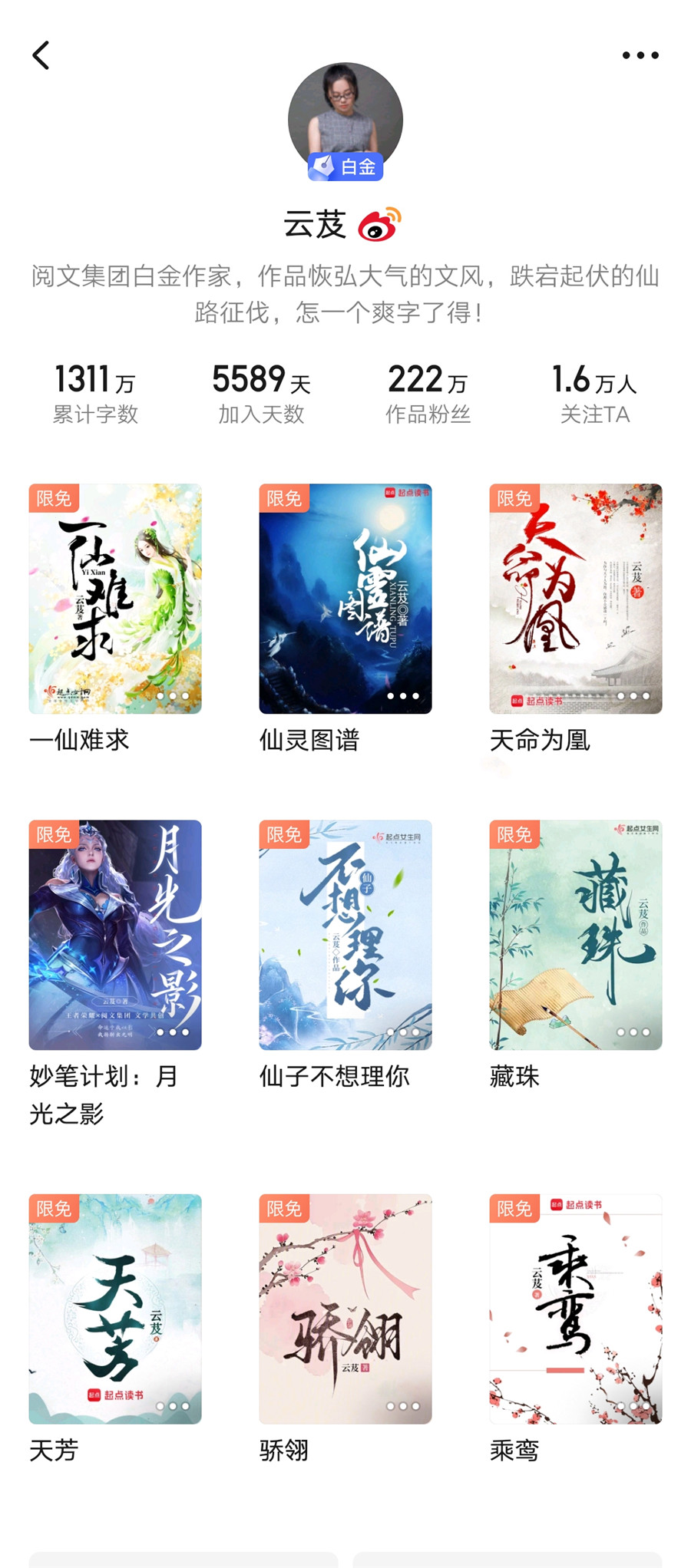Open the book 仙子不想理你
This screenshot has width=691, height=1568.
tap(345, 935)
